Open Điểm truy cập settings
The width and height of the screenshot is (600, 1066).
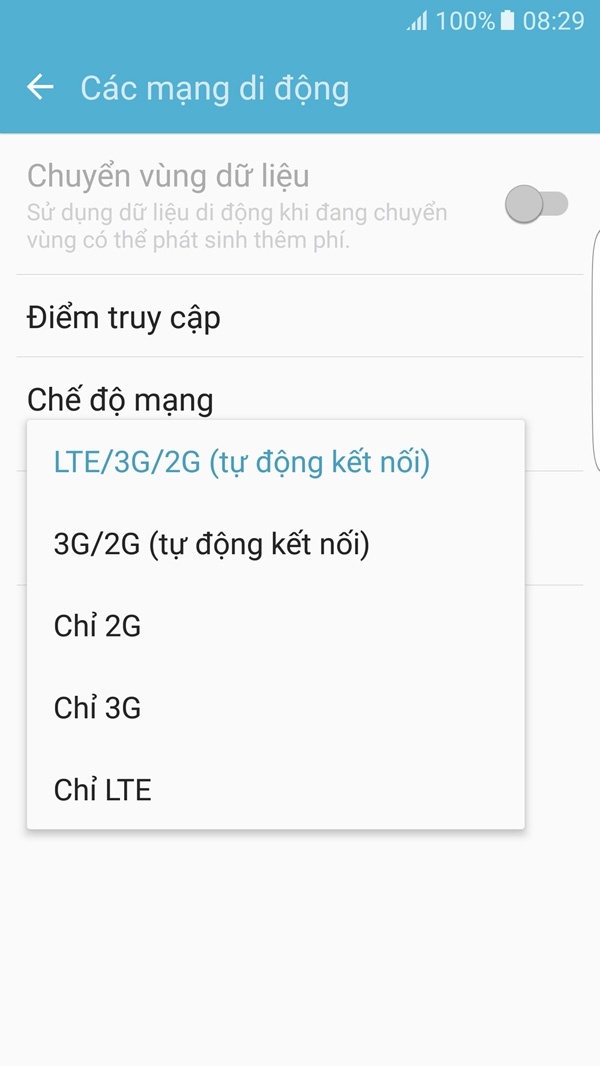click(x=124, y=318)
